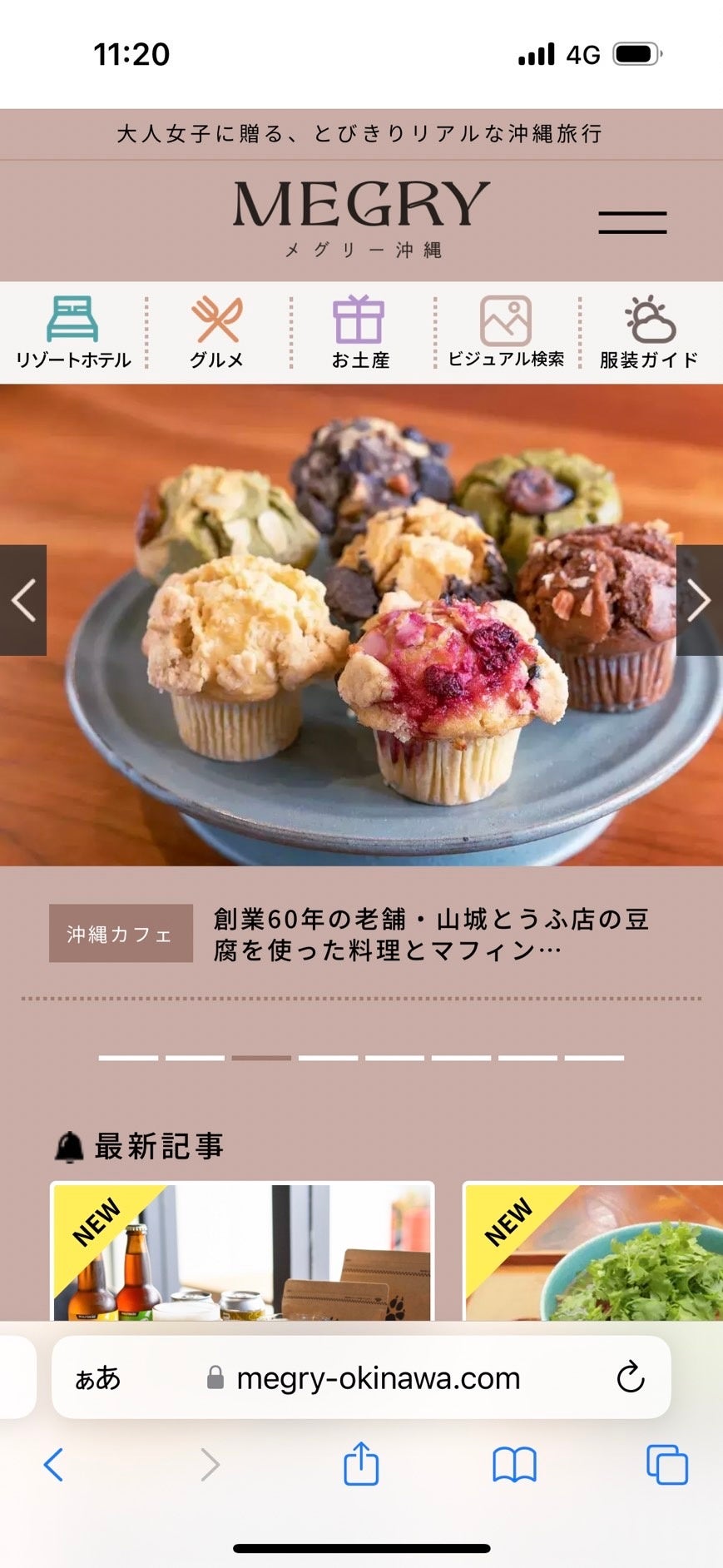Open the latest article with beer bottles

click(x=242, y=1253)
